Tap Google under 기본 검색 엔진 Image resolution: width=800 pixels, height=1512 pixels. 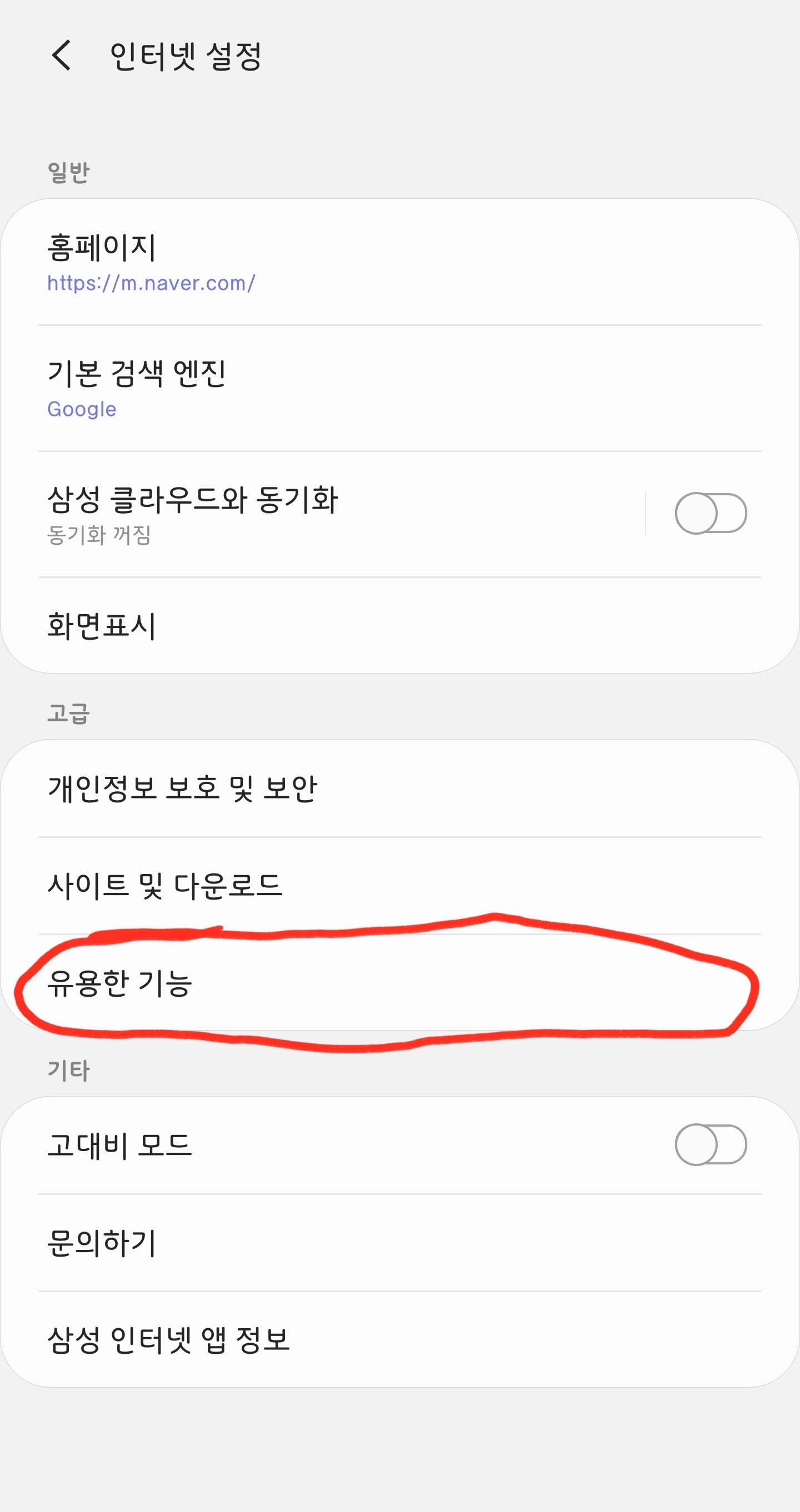click(81, 410)
